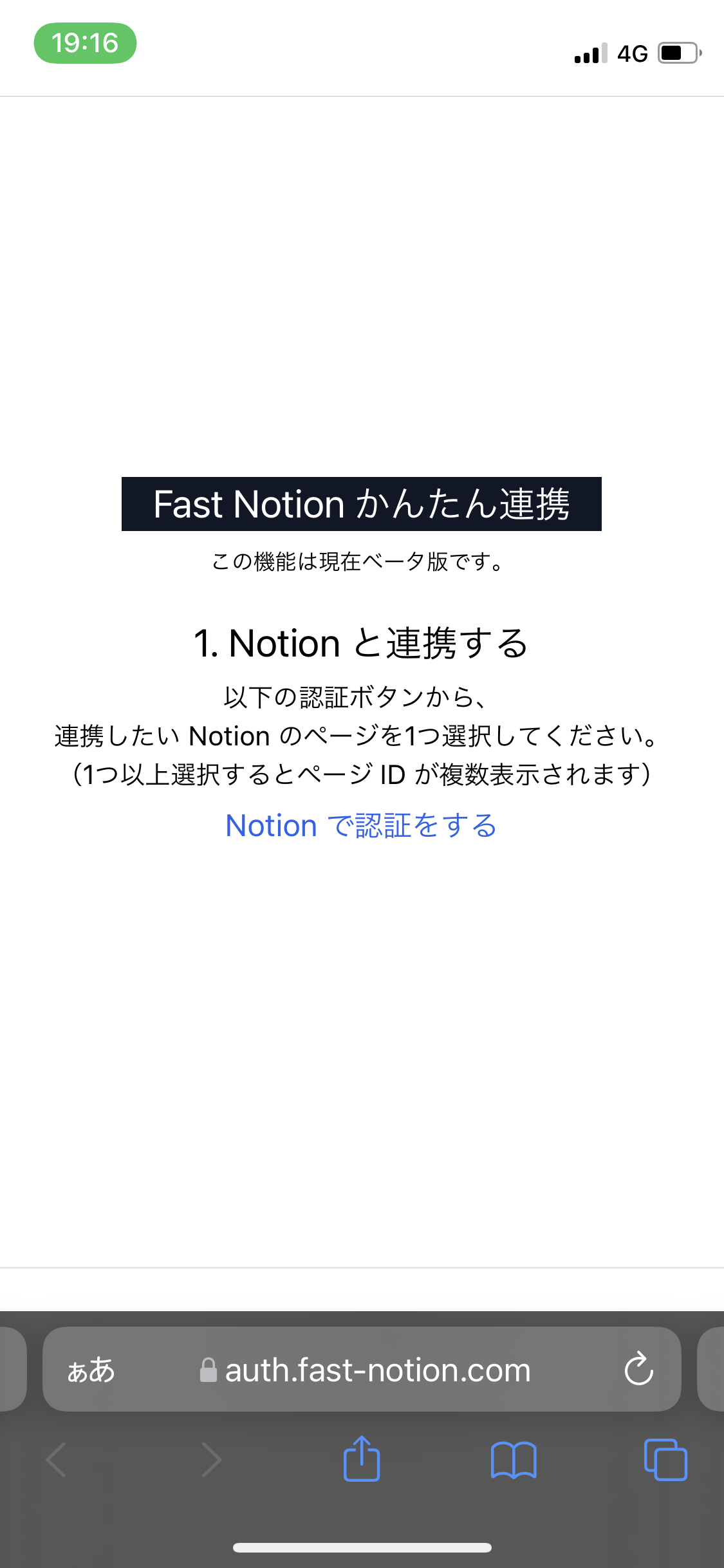Open the share sheet
Viewport: 724px width, 1568px height.
coord(362,1459)
